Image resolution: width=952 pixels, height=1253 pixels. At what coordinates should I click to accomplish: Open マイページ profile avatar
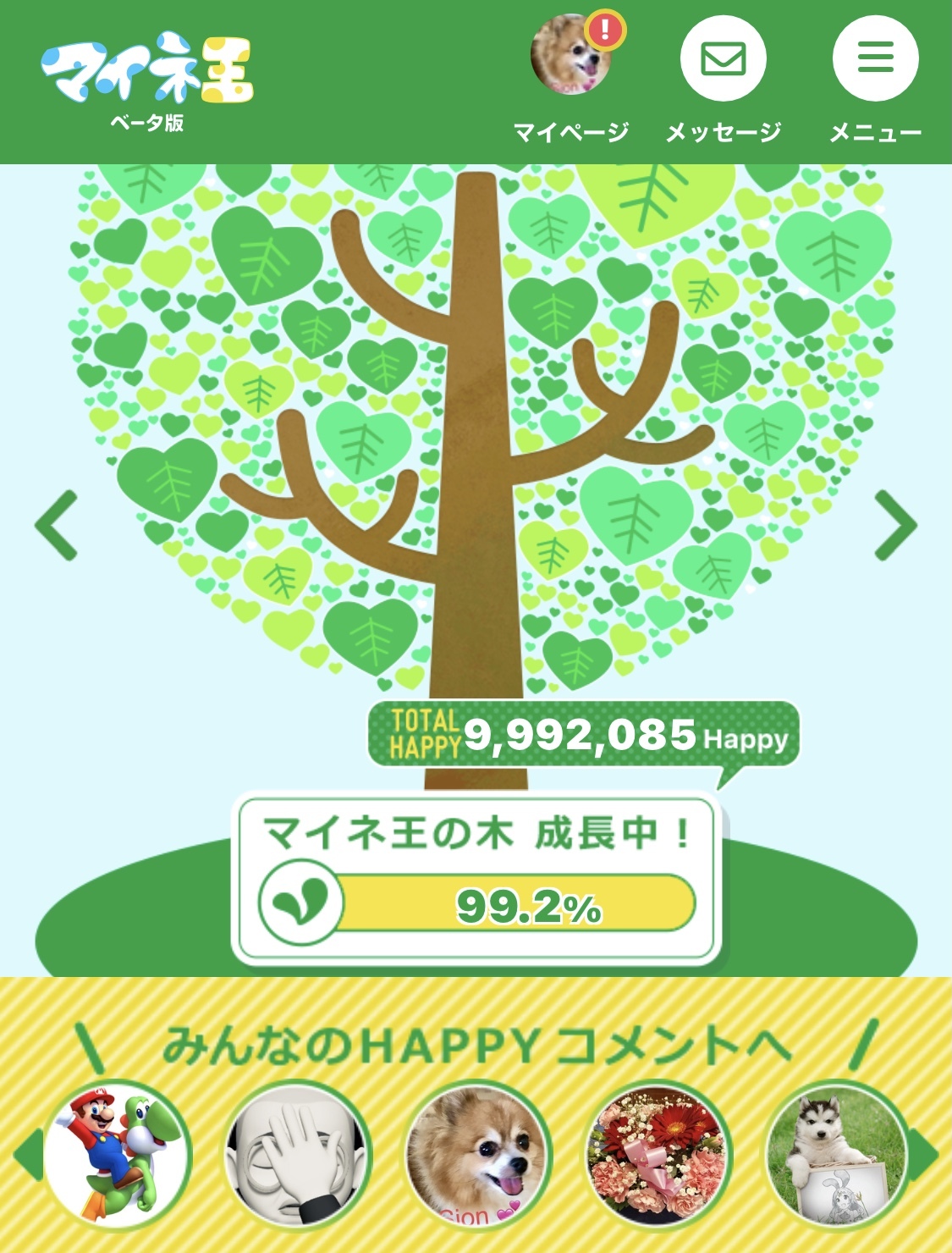click(x=571, y=58)
